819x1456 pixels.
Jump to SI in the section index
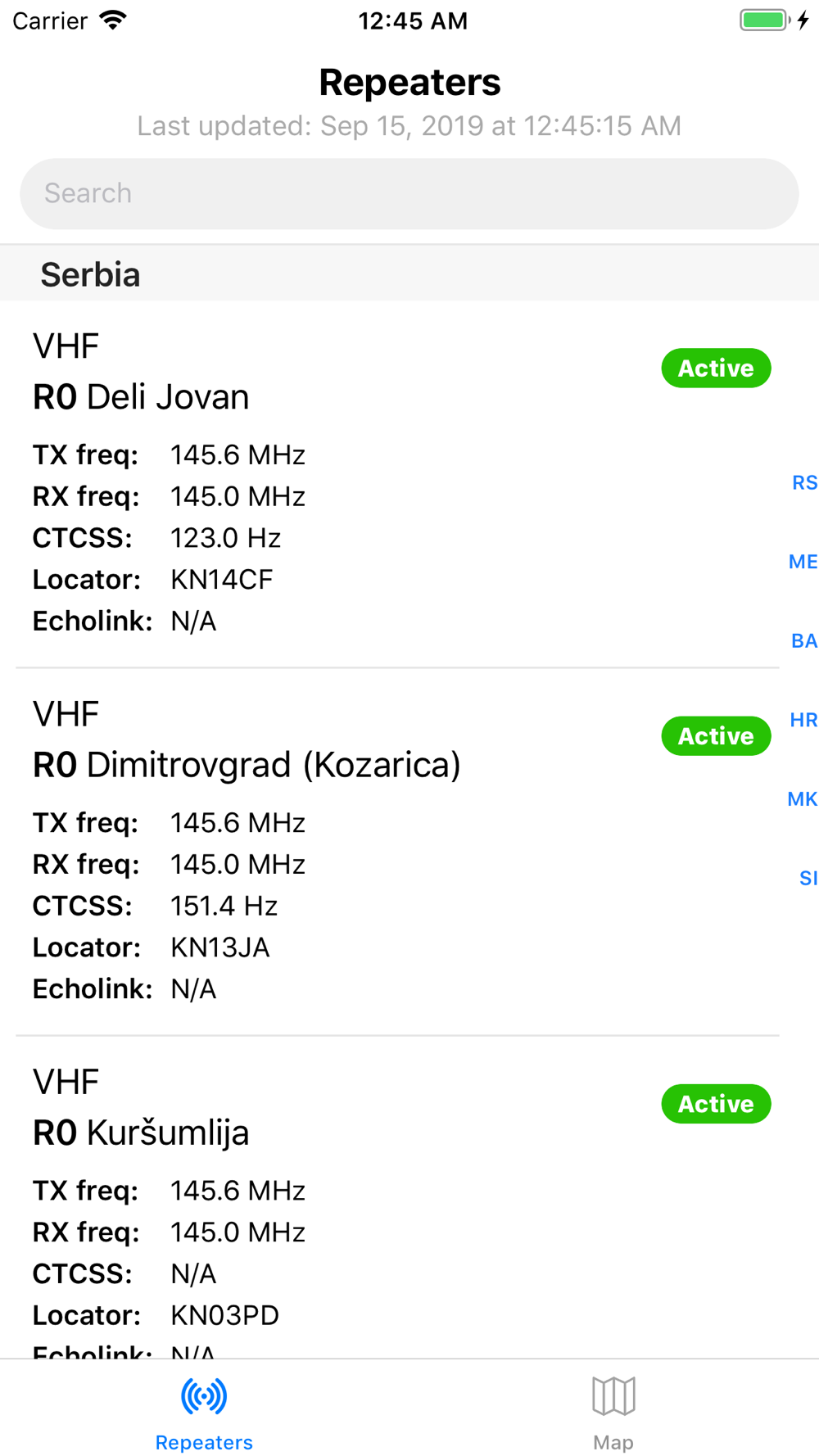pyautogui.click(x=808, y=878)
